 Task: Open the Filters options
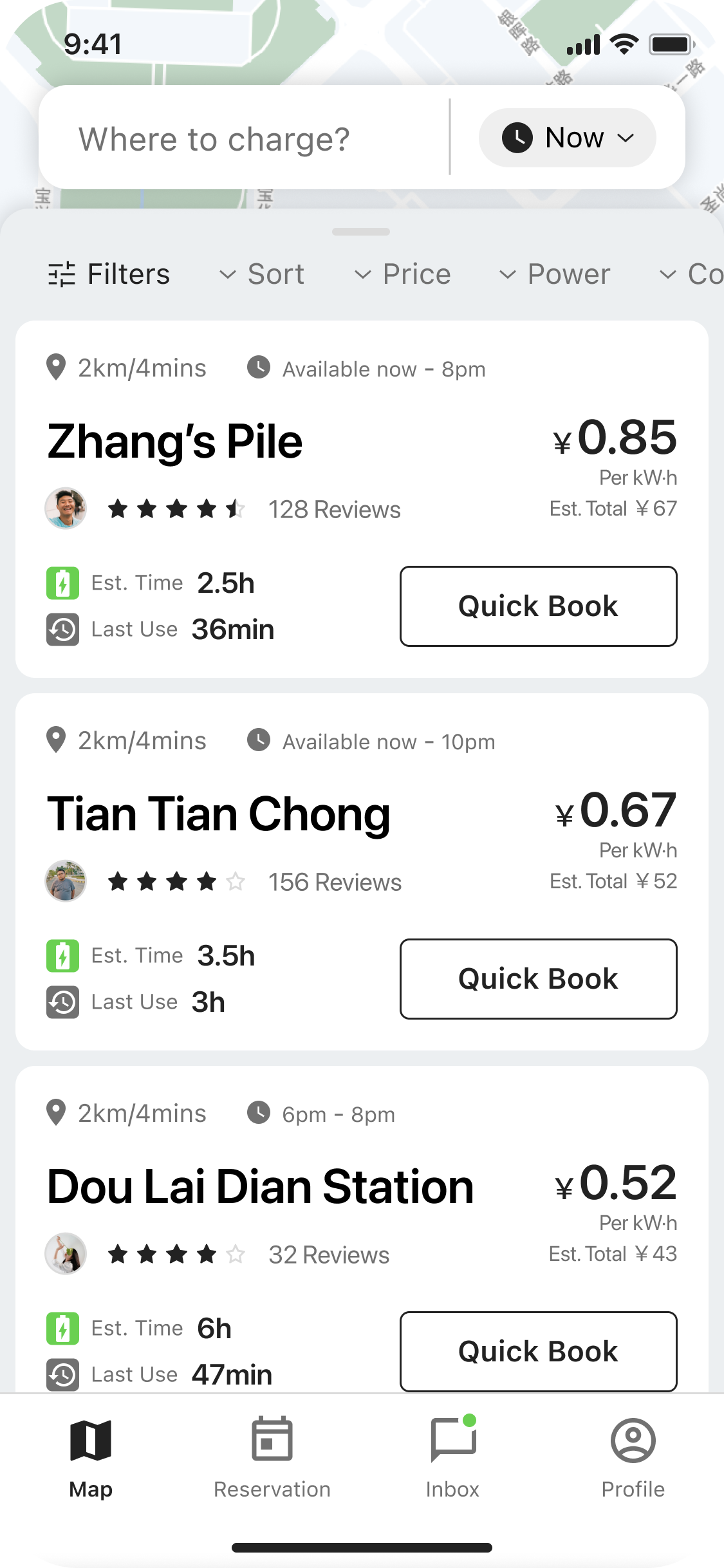(x=109, y=274)
